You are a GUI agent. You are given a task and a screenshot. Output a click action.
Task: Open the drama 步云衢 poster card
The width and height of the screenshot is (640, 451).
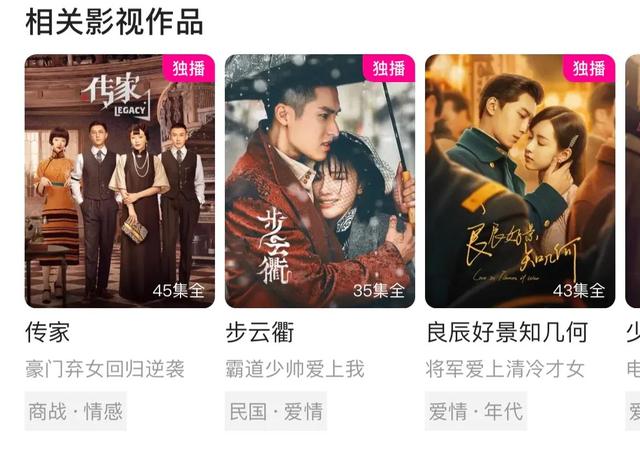[x=320, y=181]
